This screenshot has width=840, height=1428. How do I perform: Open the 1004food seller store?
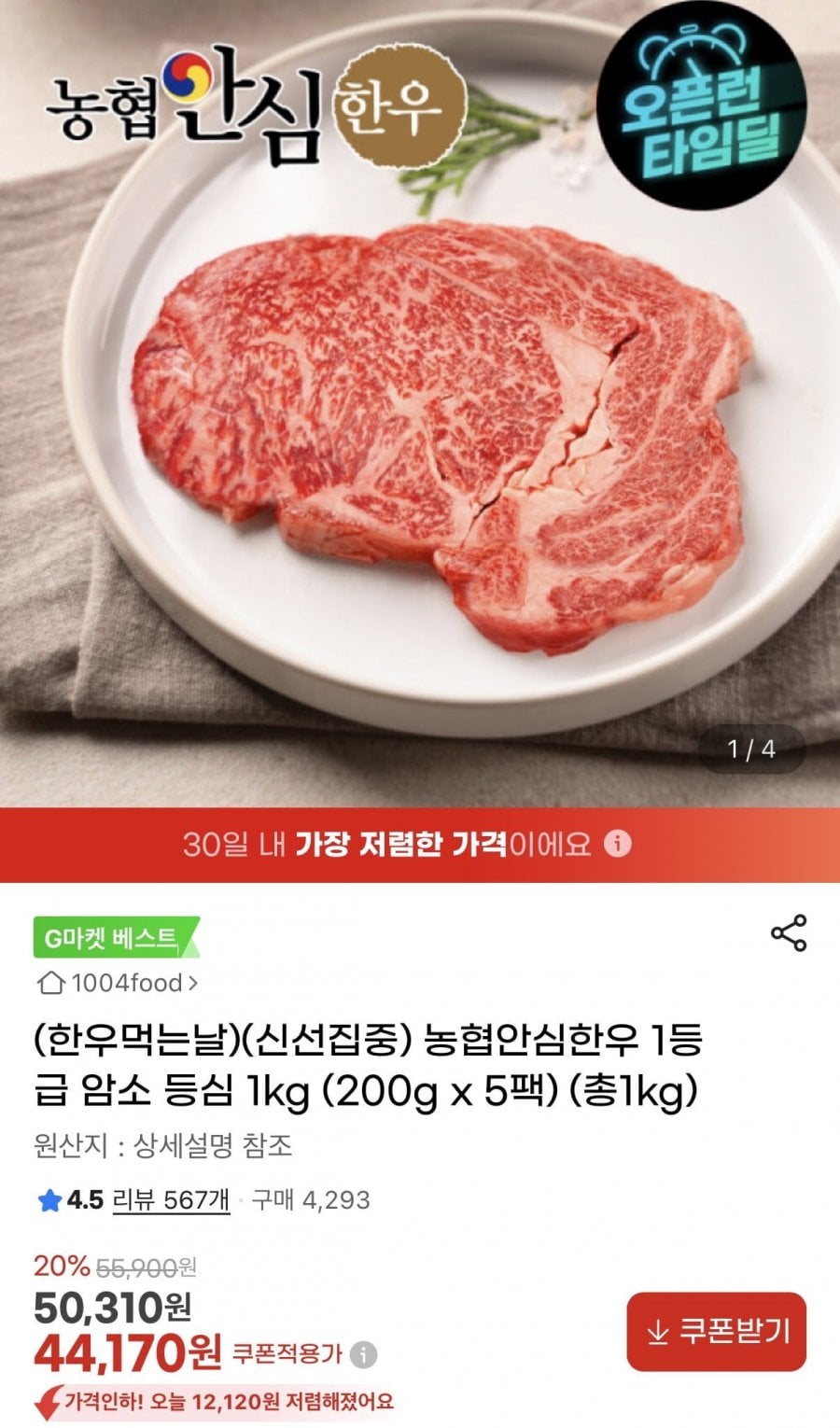(x=118, y=983)
